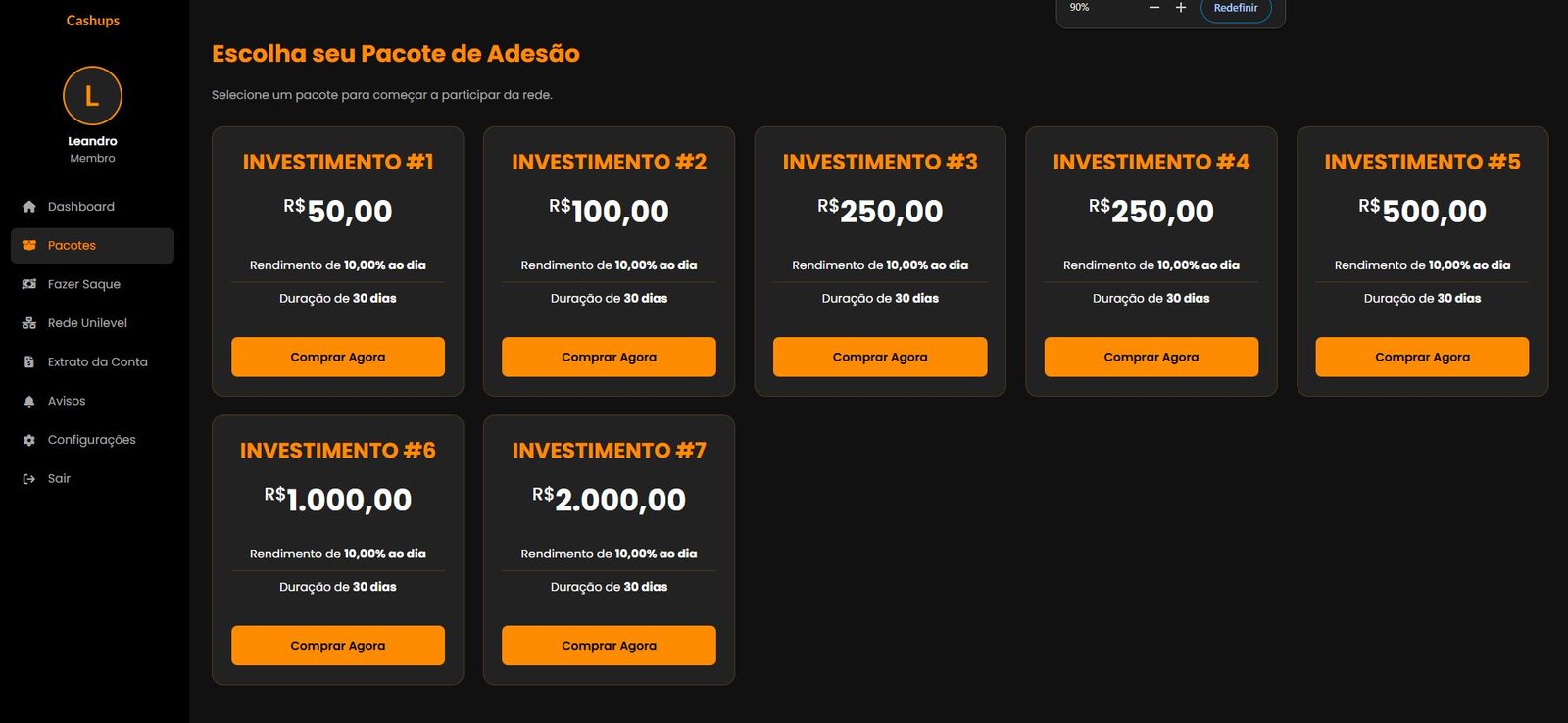This screenshot has width=1568, height=723.
Task: Open the Dashboard menu item
Action: [x=80, y=207]
